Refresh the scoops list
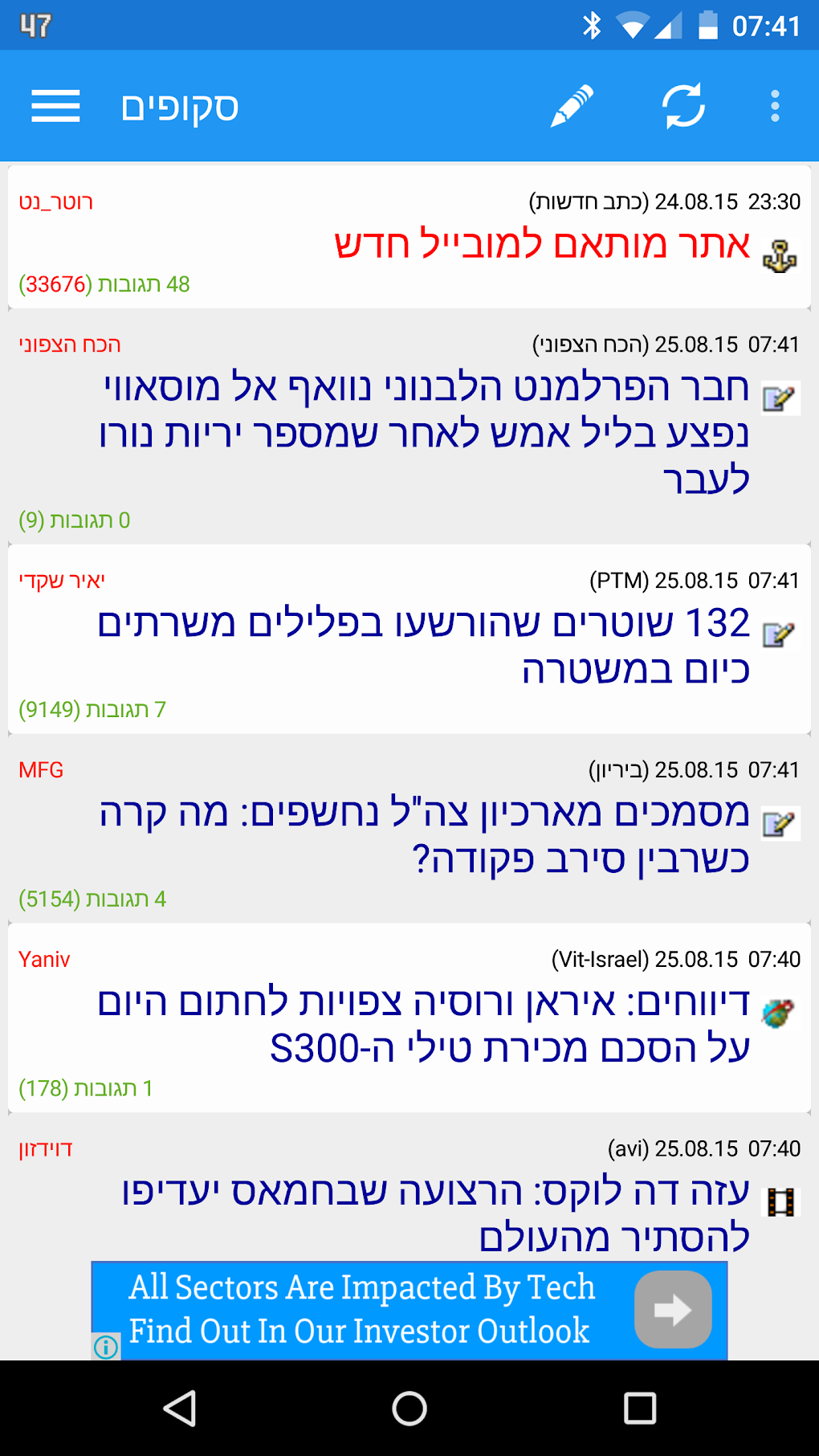Image resolution: width=819 pixels, height=1456 pixels. coord(682,106)
